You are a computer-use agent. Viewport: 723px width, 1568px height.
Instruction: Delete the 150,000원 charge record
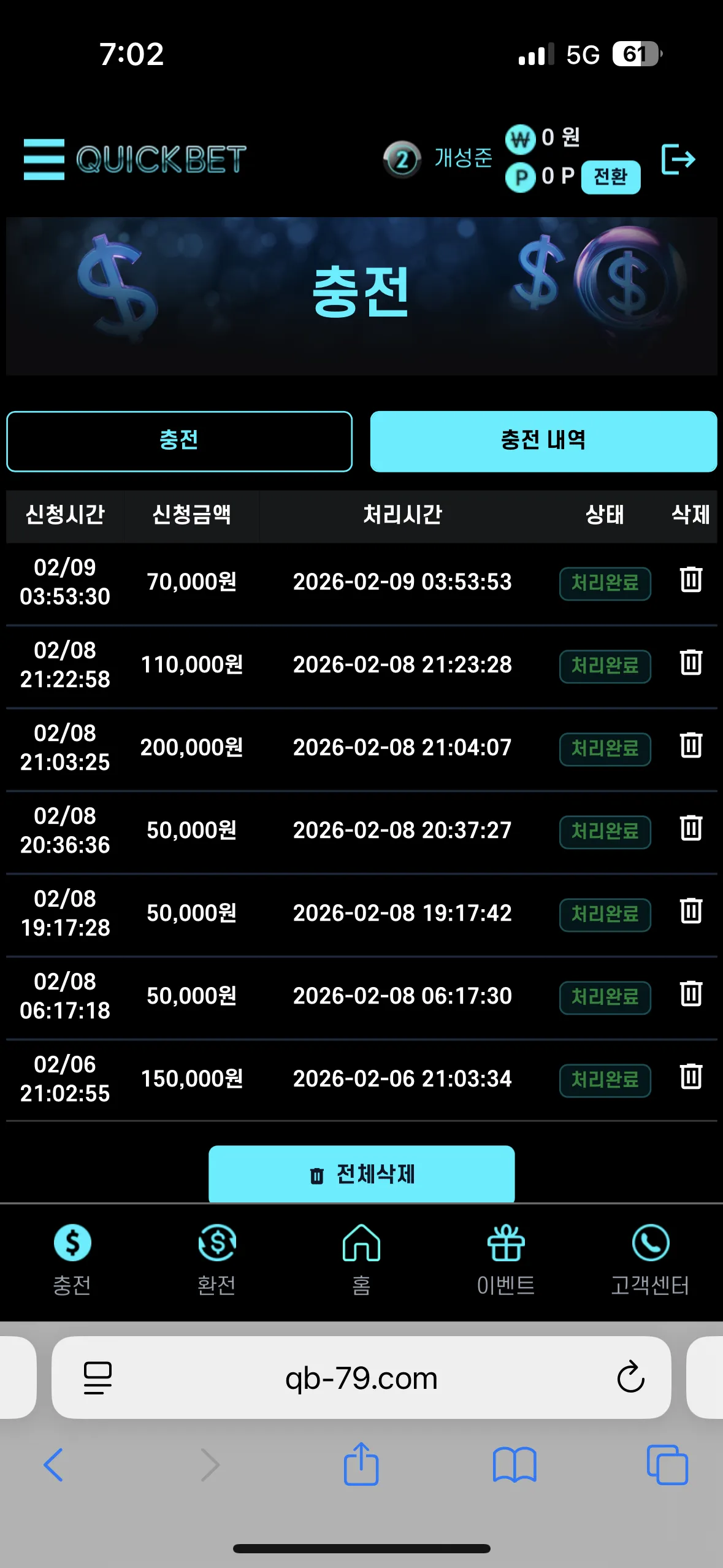click(x=691, y=1076)
